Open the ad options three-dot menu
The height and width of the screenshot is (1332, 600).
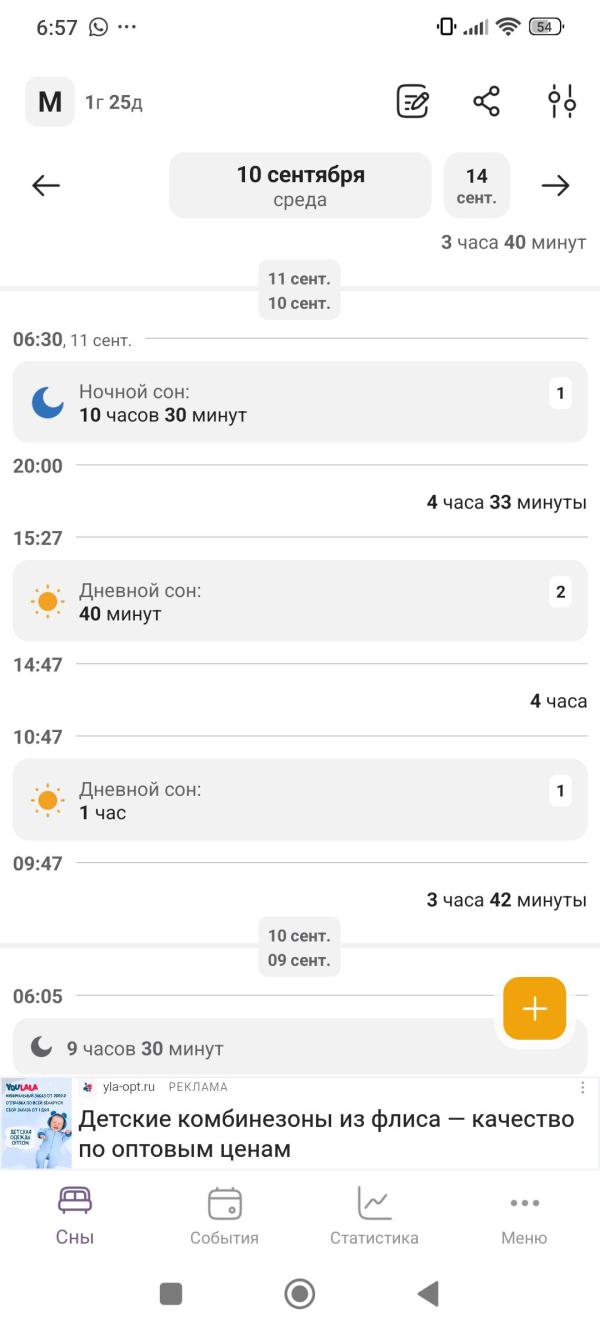click(583, 1087)
